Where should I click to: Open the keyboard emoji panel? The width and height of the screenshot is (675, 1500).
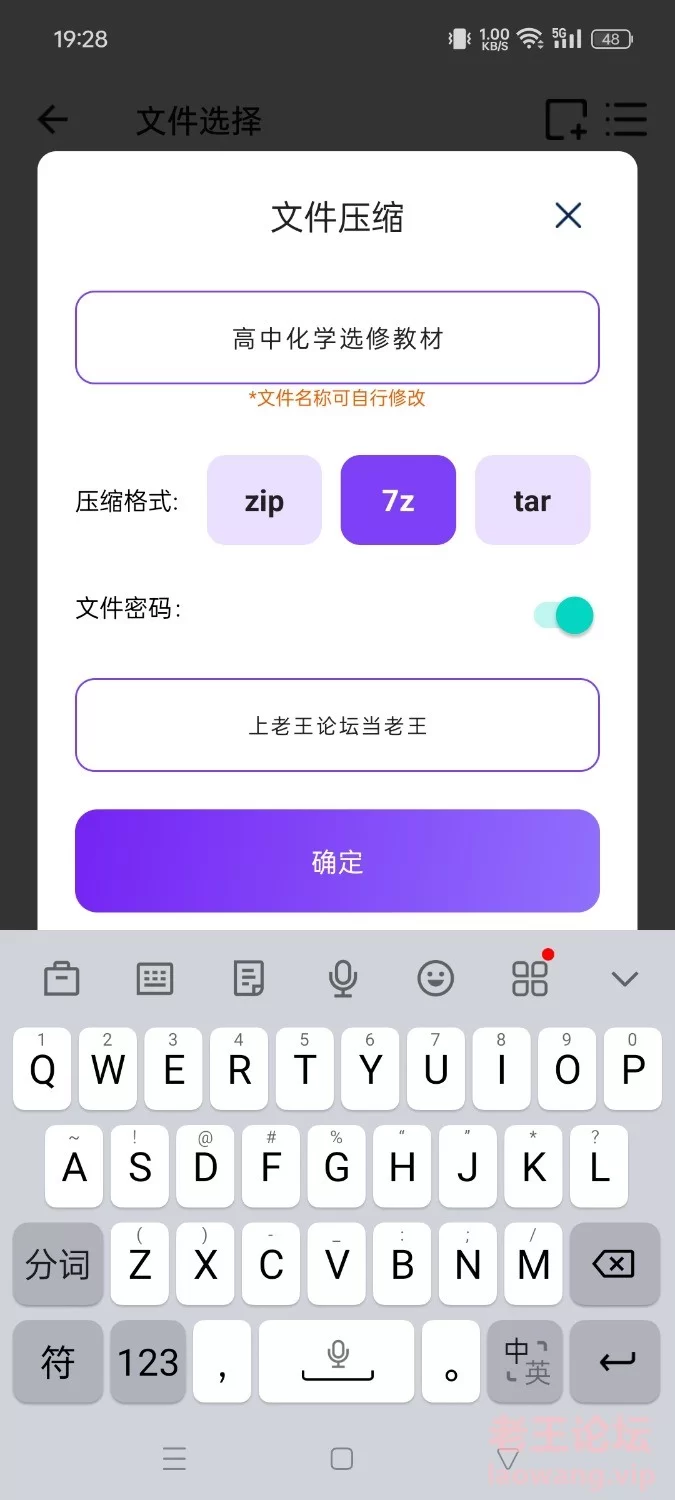[x=435, y=979]
